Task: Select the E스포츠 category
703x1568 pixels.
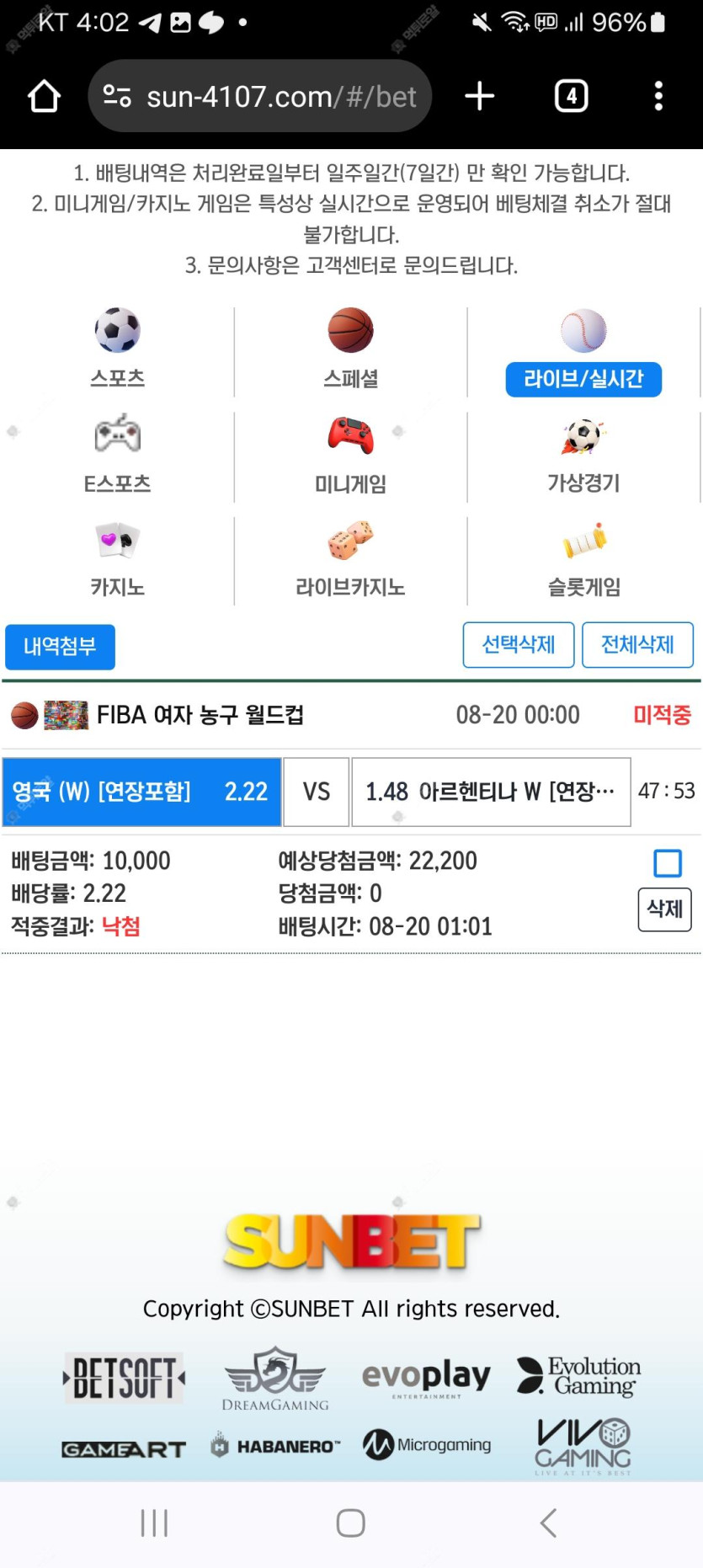Action: coord(117,455)
